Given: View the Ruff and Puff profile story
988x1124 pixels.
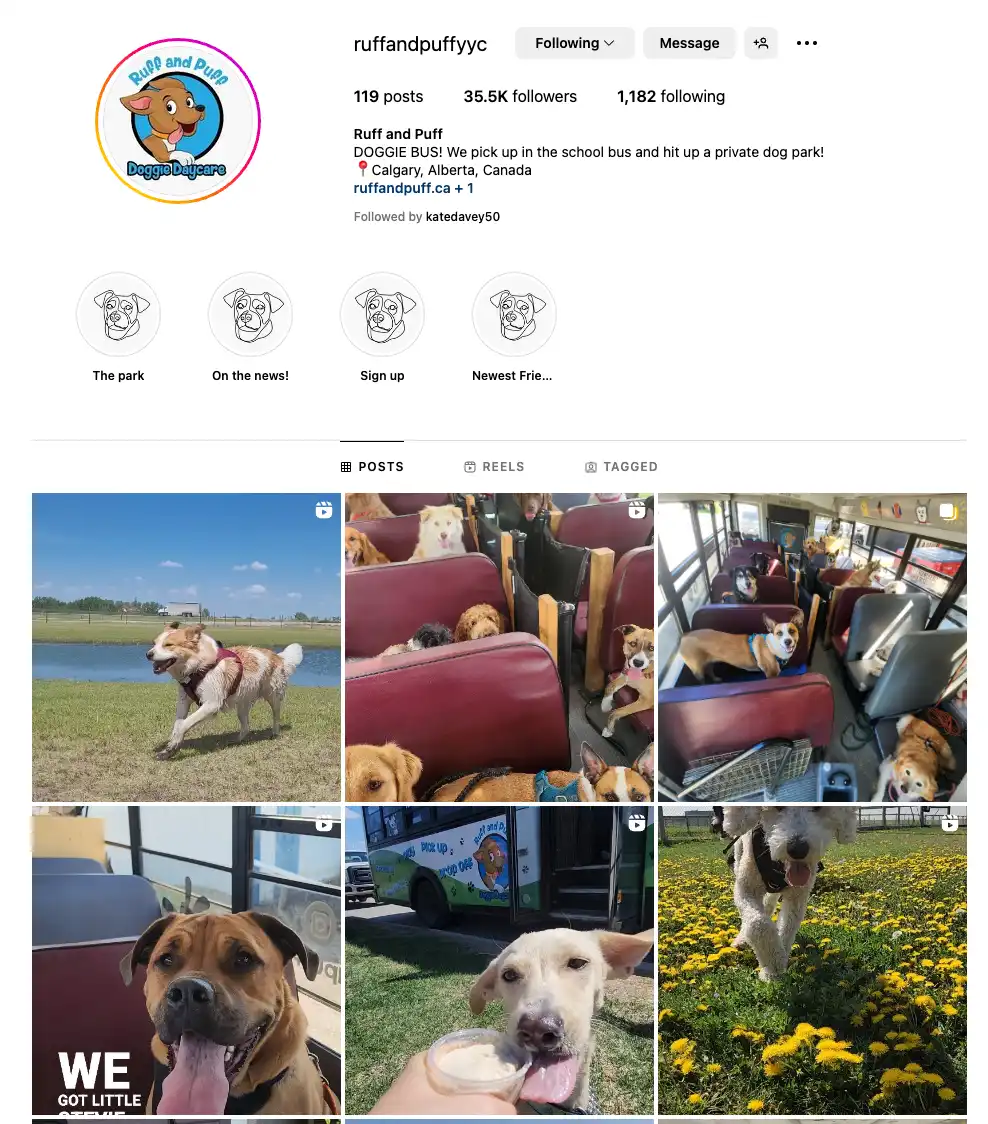Looking at the screenshot, I should (178, 121).
